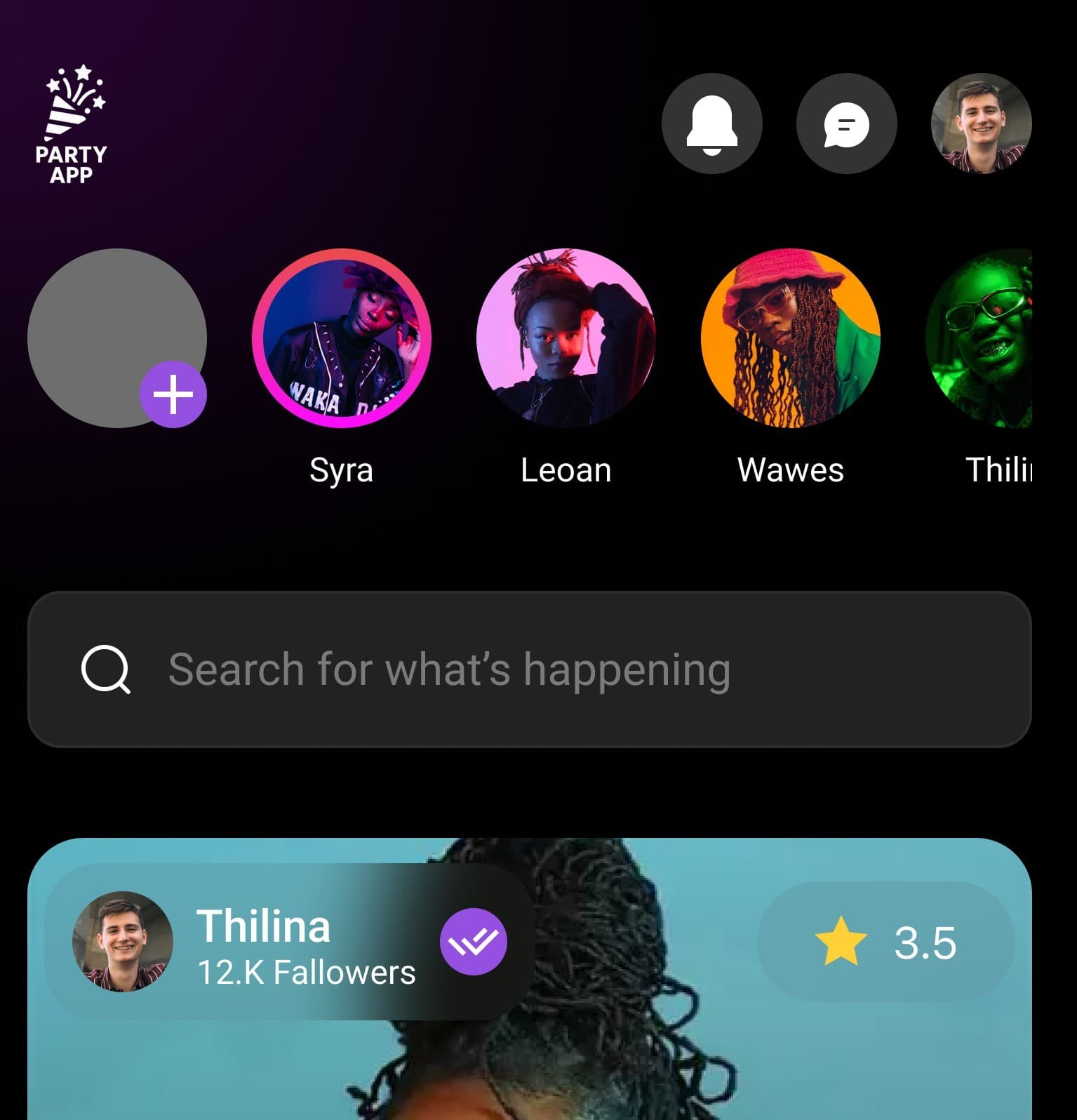Open your profile avatar in the top corner

click(982, 123)
